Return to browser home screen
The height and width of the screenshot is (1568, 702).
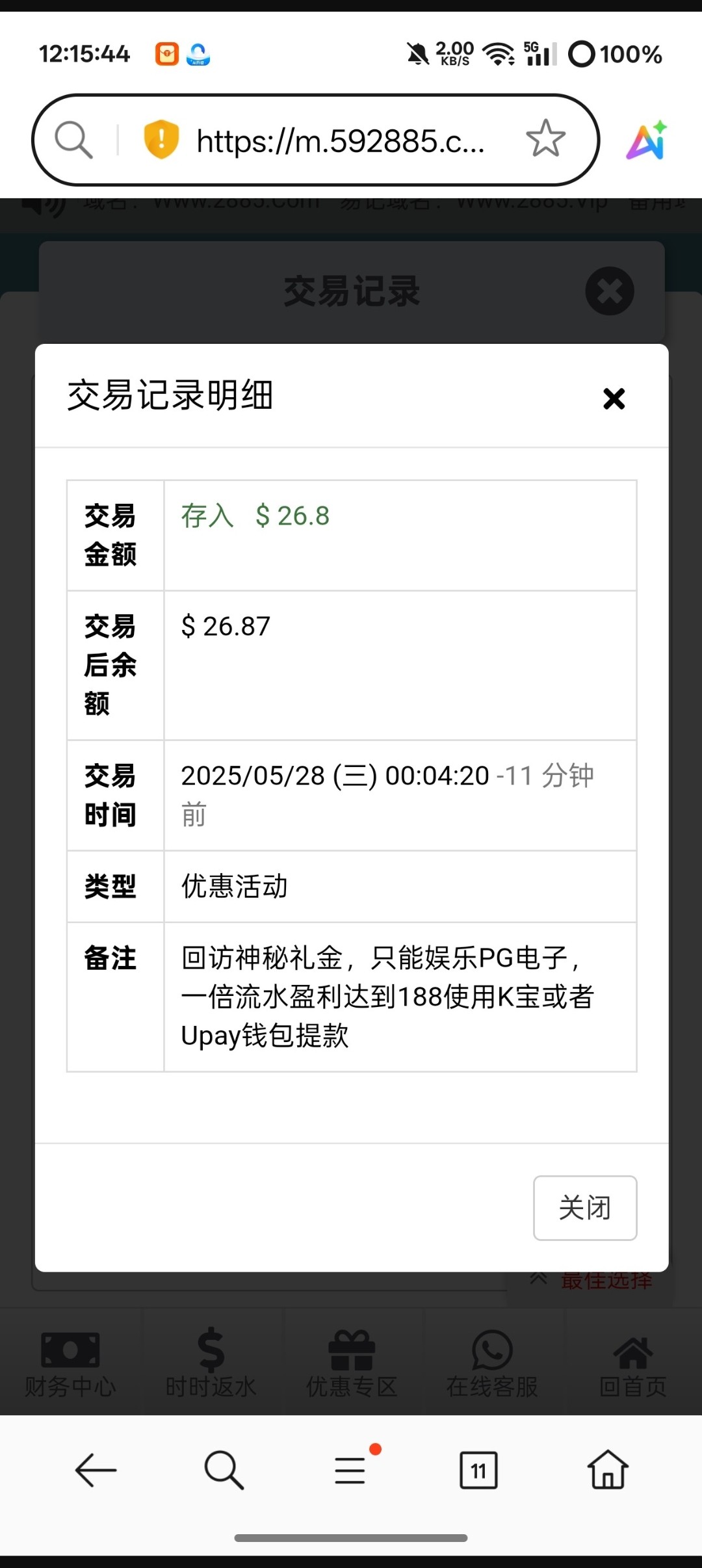606,1469
